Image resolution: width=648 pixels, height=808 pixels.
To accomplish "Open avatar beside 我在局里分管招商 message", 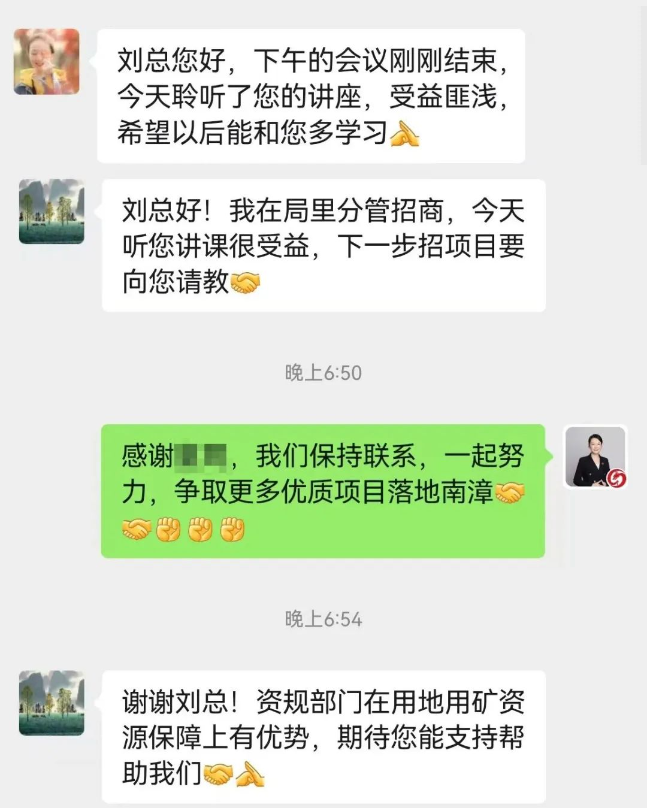I will tap(51, 212).
